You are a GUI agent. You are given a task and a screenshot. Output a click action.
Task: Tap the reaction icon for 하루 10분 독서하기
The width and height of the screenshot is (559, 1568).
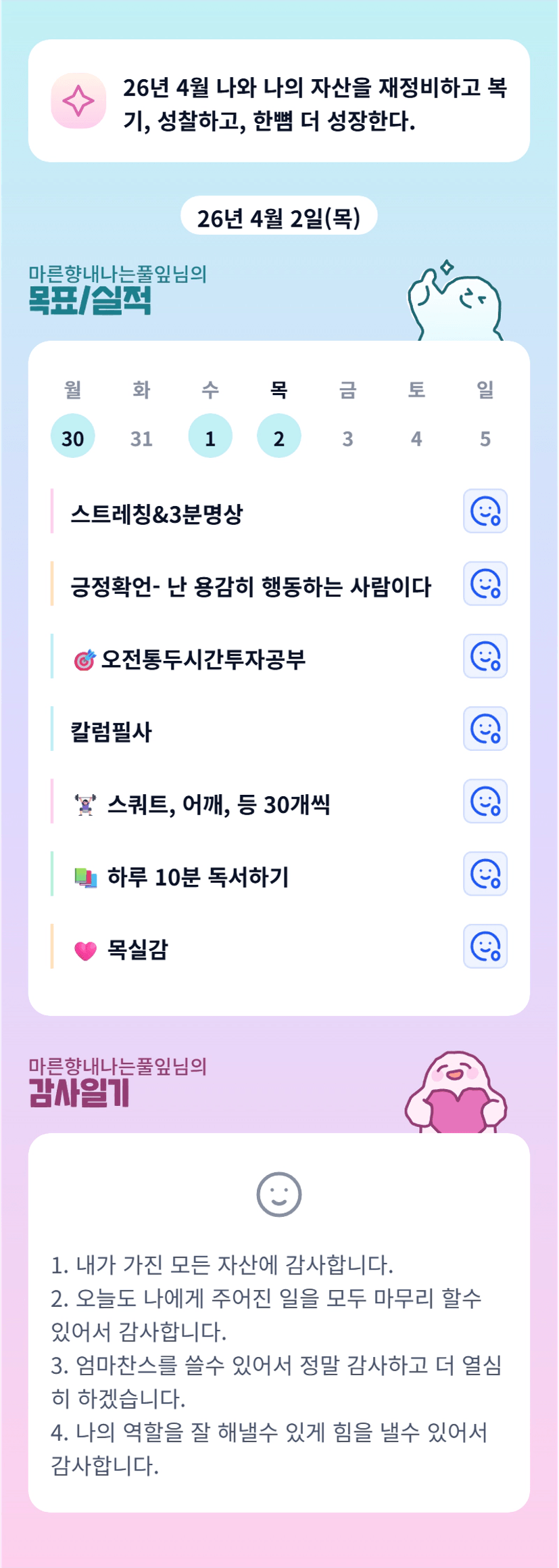pos(485,874)
